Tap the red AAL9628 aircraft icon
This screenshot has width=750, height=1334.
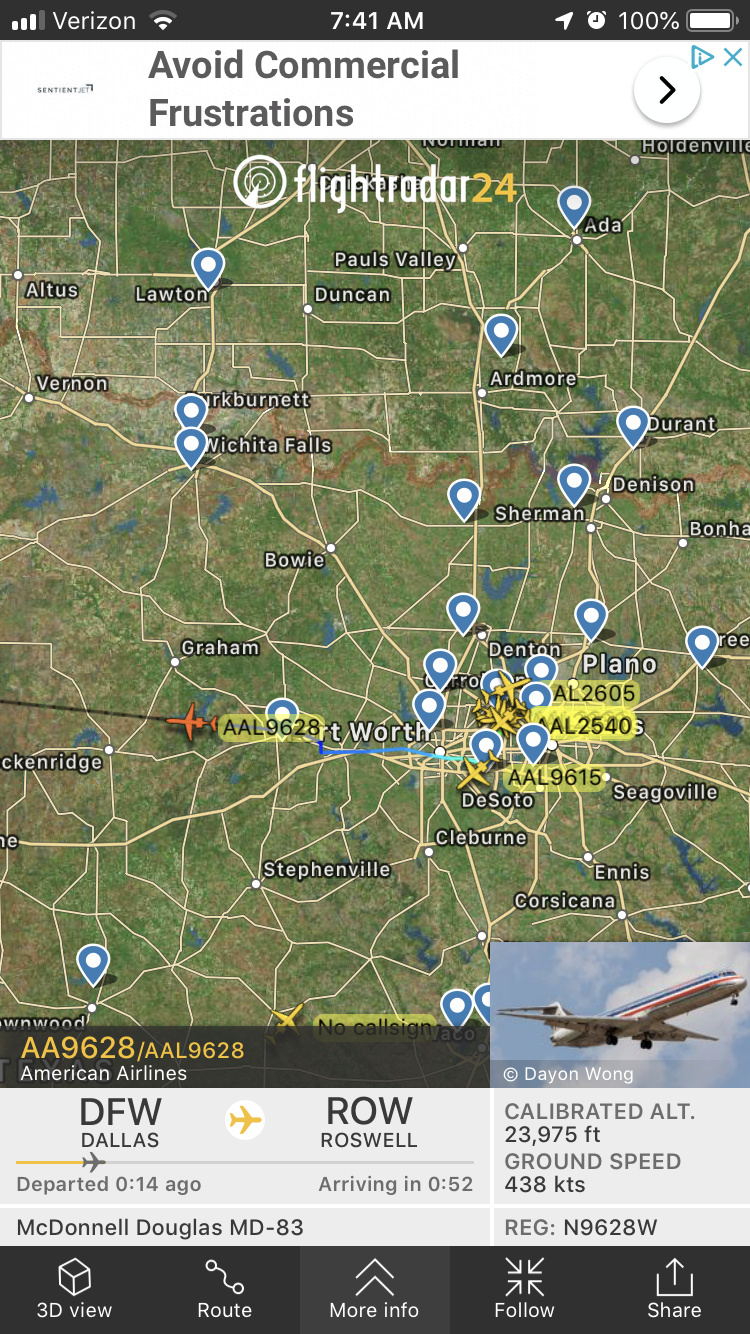pos(189,722)
